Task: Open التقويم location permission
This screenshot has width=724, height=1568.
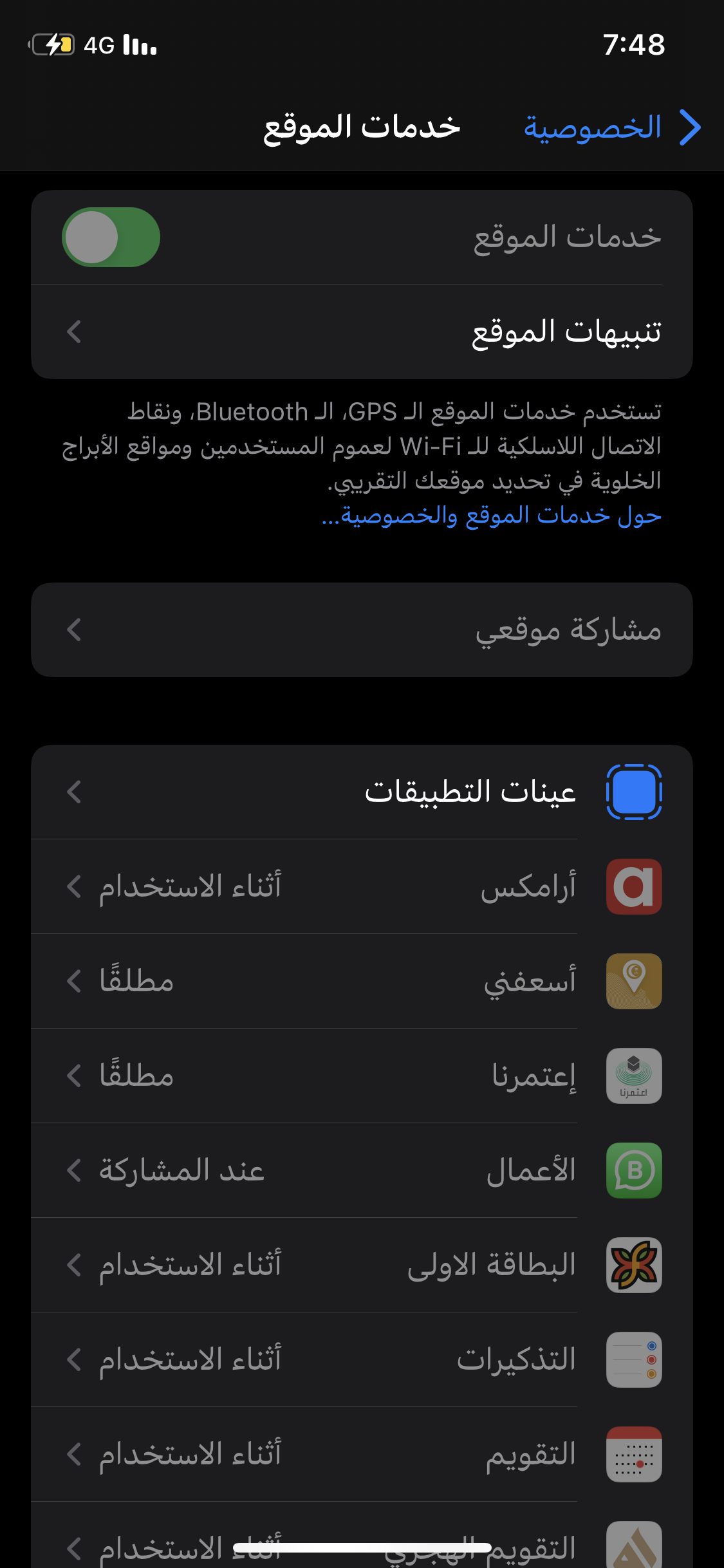Action: tap(362, 1454)
